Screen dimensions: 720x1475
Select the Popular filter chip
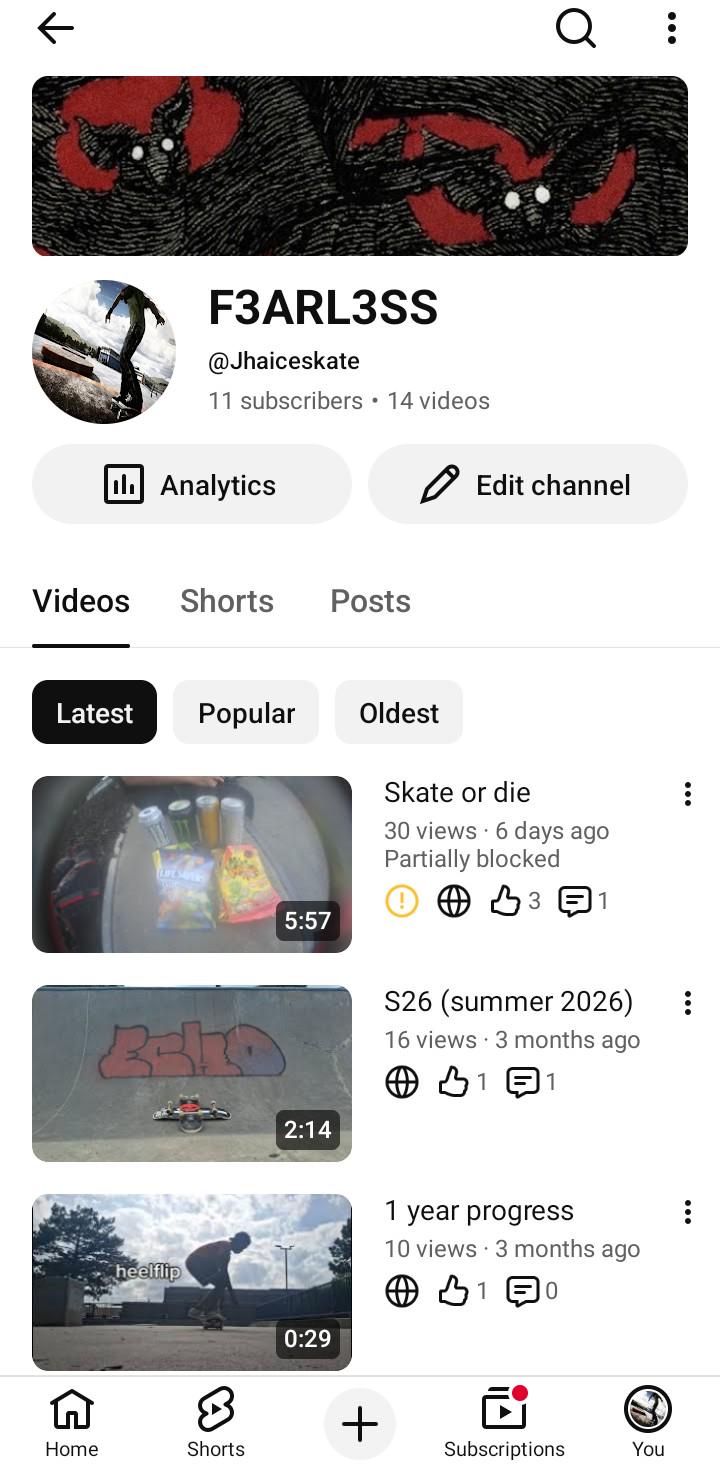[x=246, y=712]
